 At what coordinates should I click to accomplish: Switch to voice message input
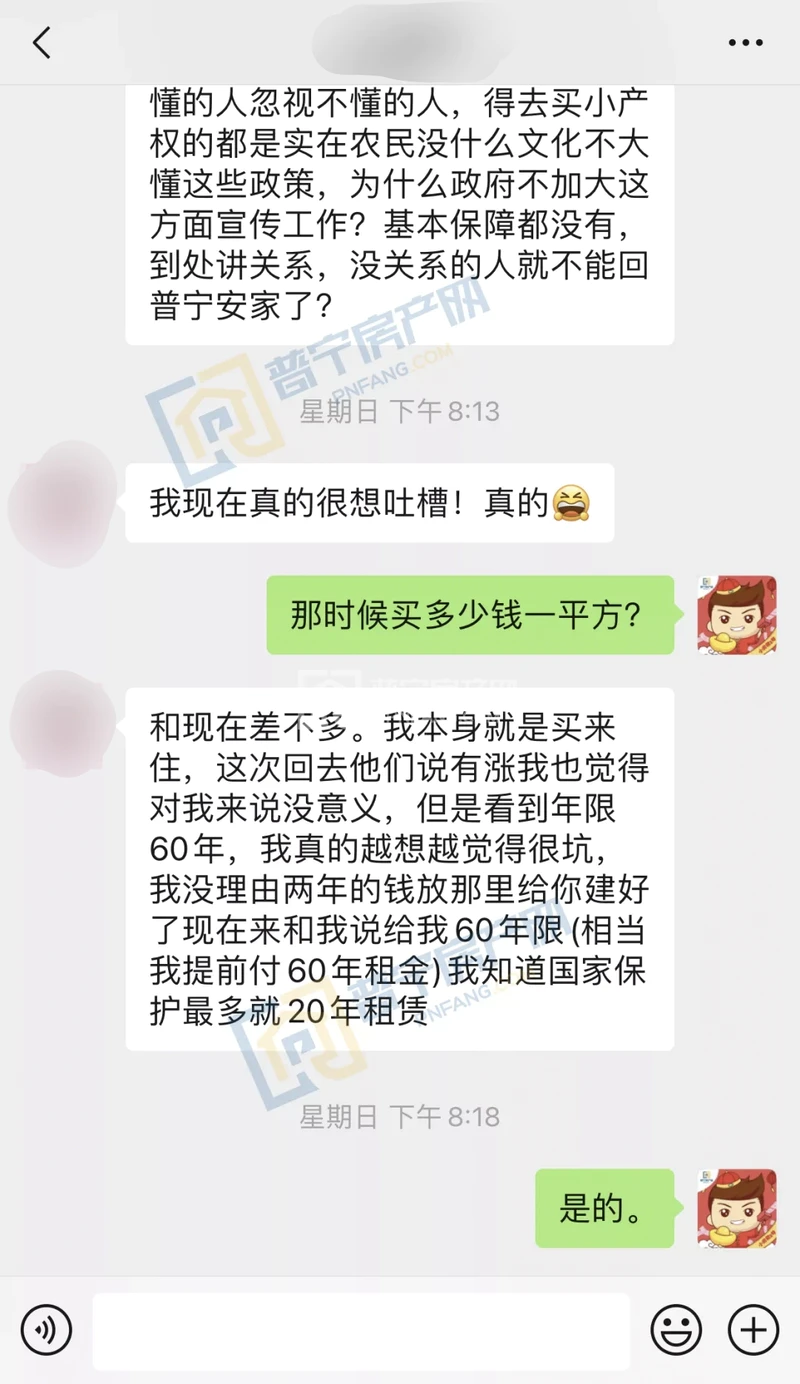pos(46,1330)
